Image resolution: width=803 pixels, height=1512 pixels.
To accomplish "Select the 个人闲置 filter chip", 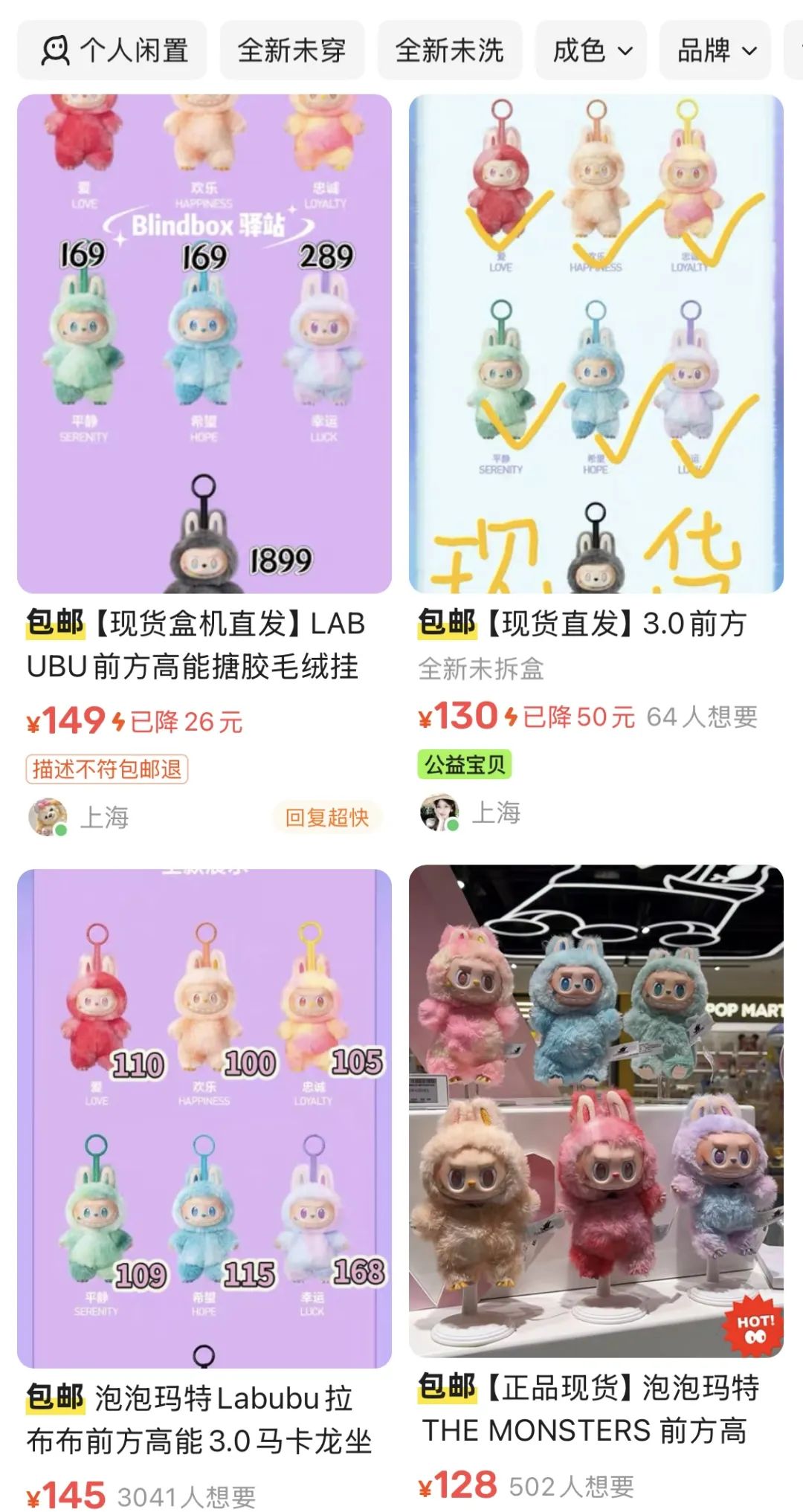I will pyautogui.click(x=113, y=51).
